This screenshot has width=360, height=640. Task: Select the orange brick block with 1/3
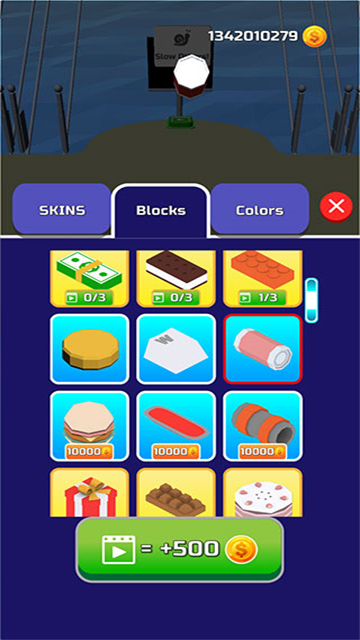262,279
